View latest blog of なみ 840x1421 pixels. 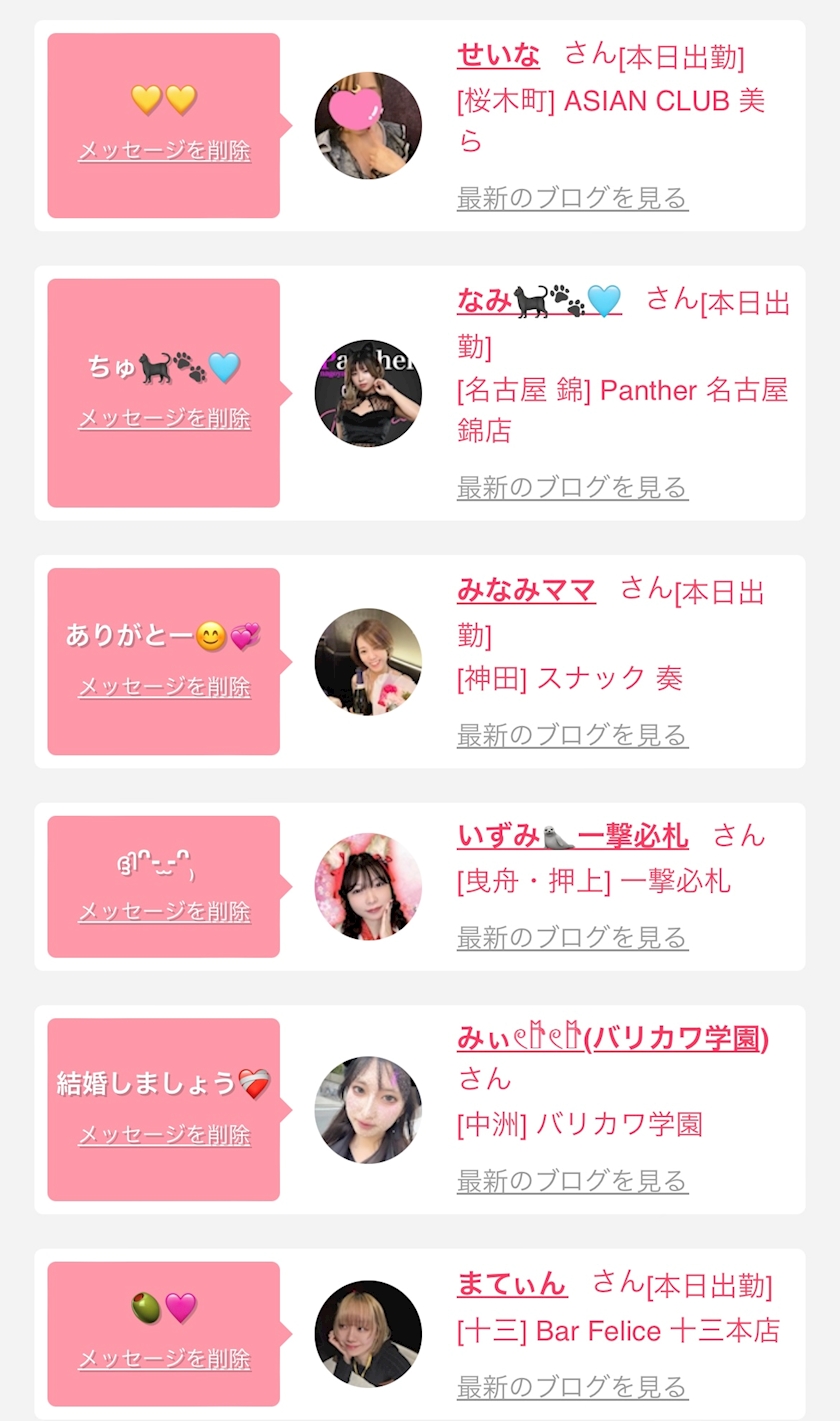click(572, 487)
